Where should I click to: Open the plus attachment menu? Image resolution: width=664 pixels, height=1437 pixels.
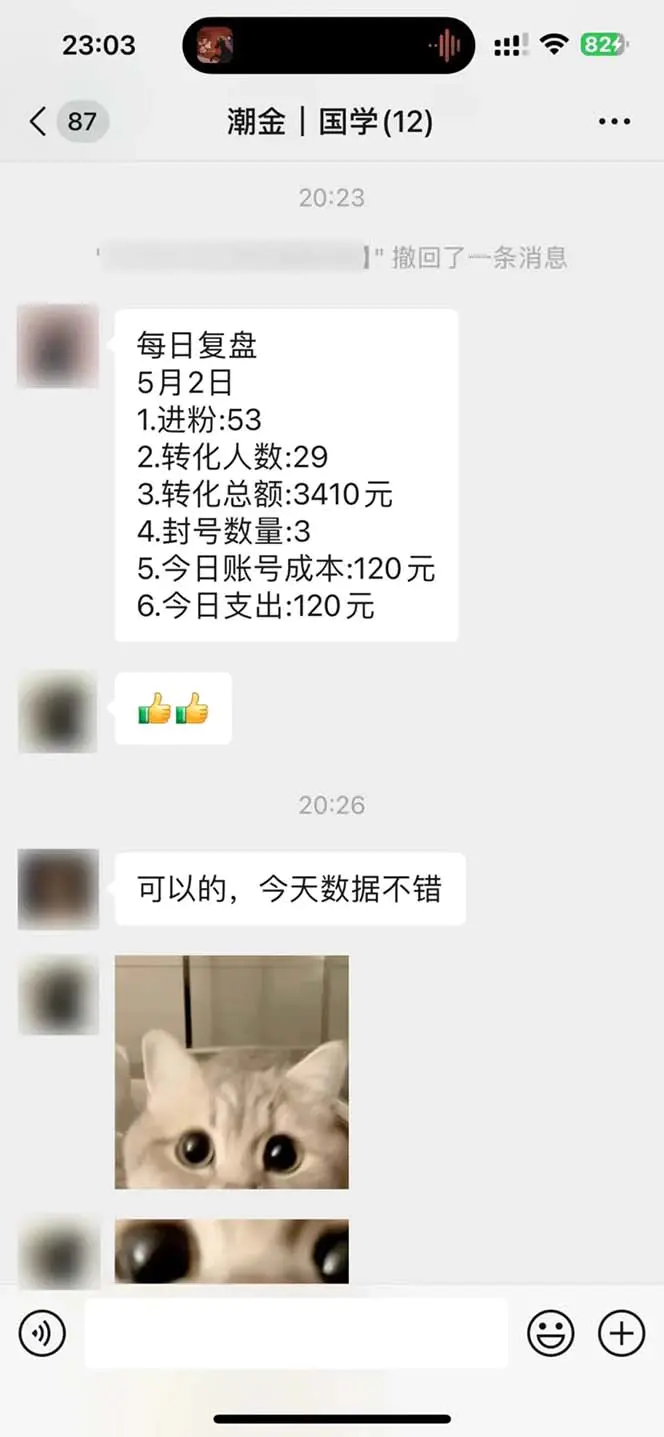[x=621, y=1333]
